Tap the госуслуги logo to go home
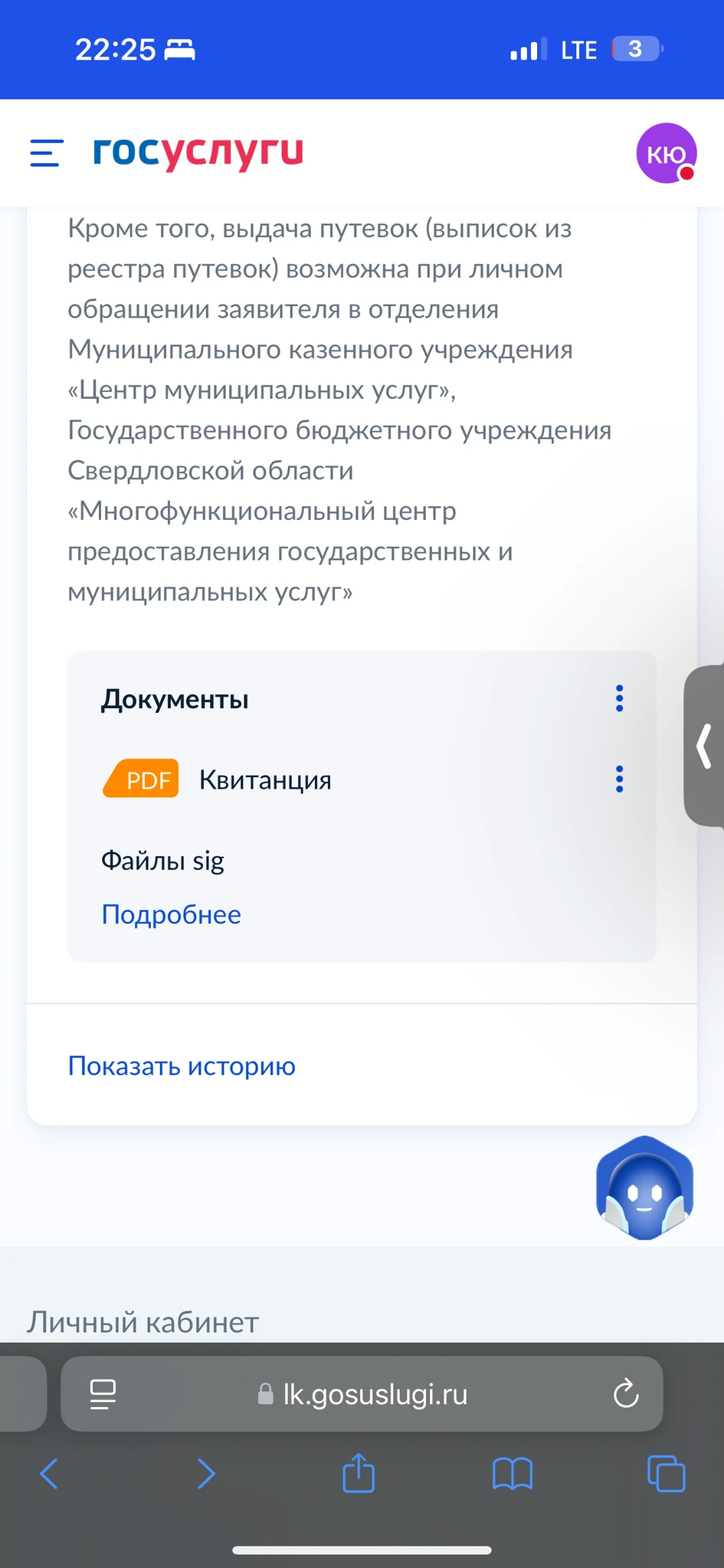Screen dimensions: 724x1568 click(198, 152)
